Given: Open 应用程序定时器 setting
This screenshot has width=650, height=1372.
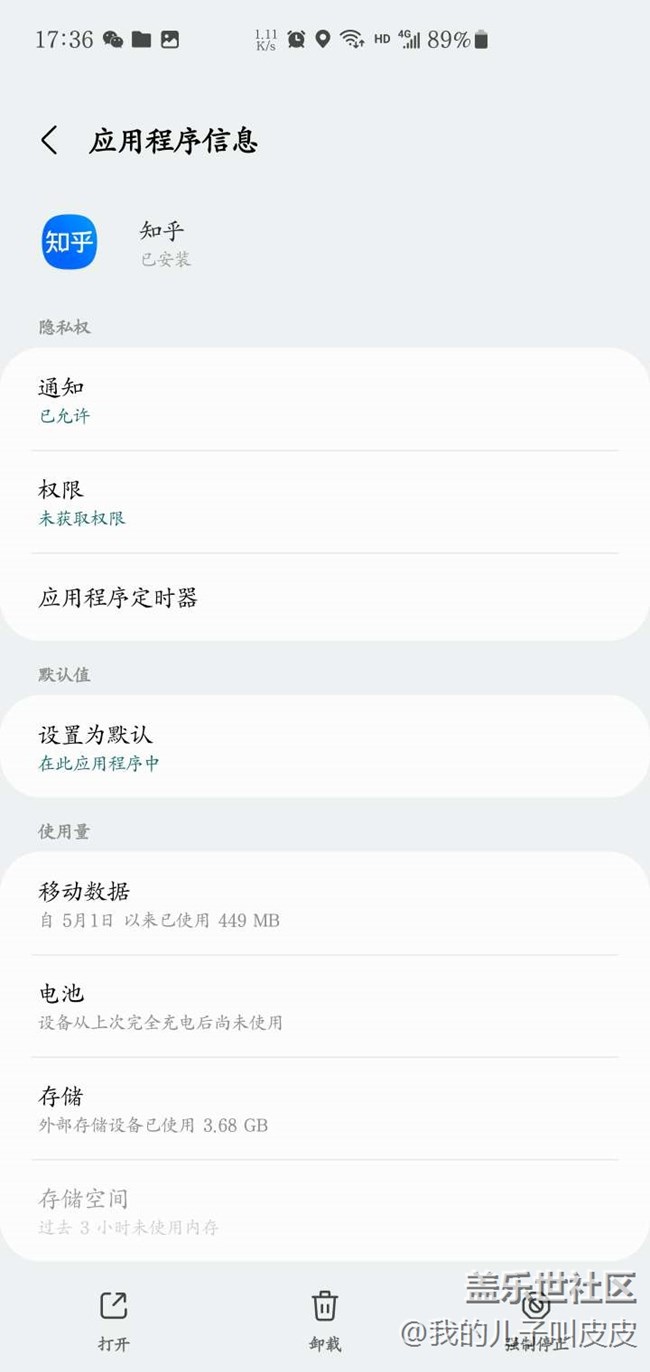Looking at the screenshot, I should (x=324, y=598).
